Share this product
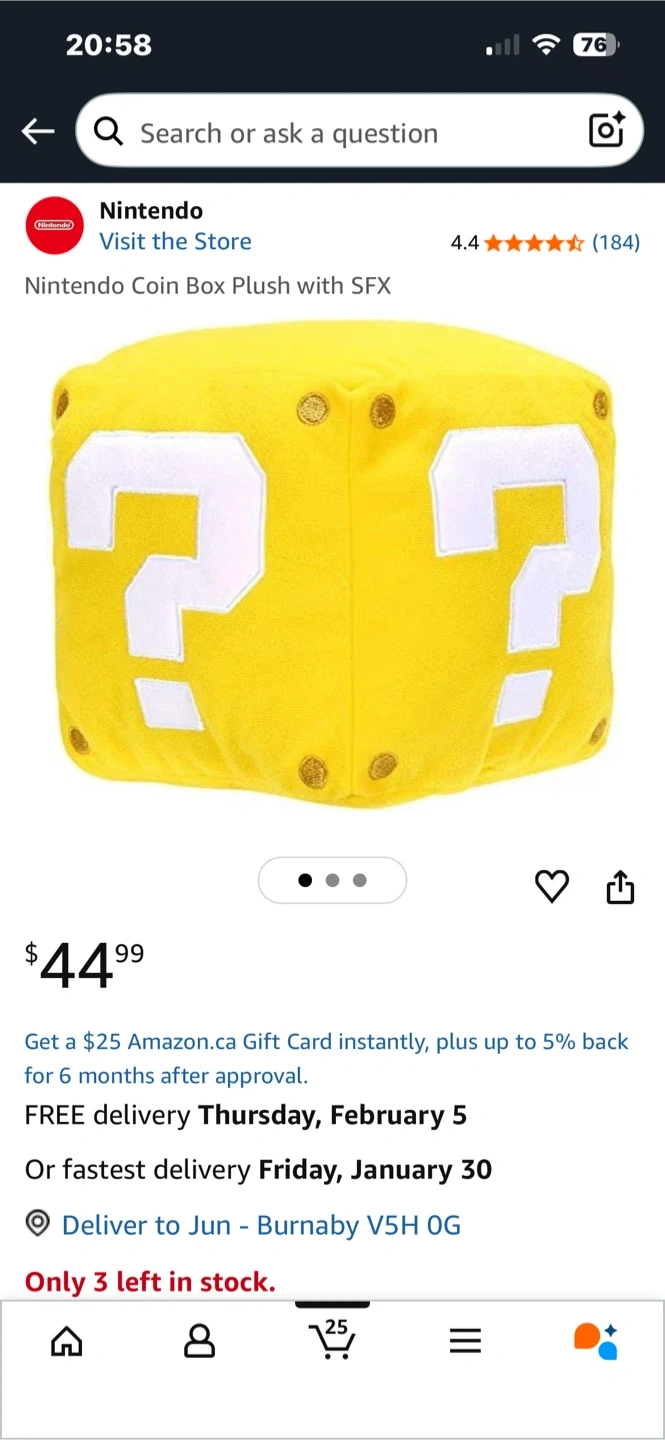Screen dimensions: 665x1440 [x=620, y=886]
